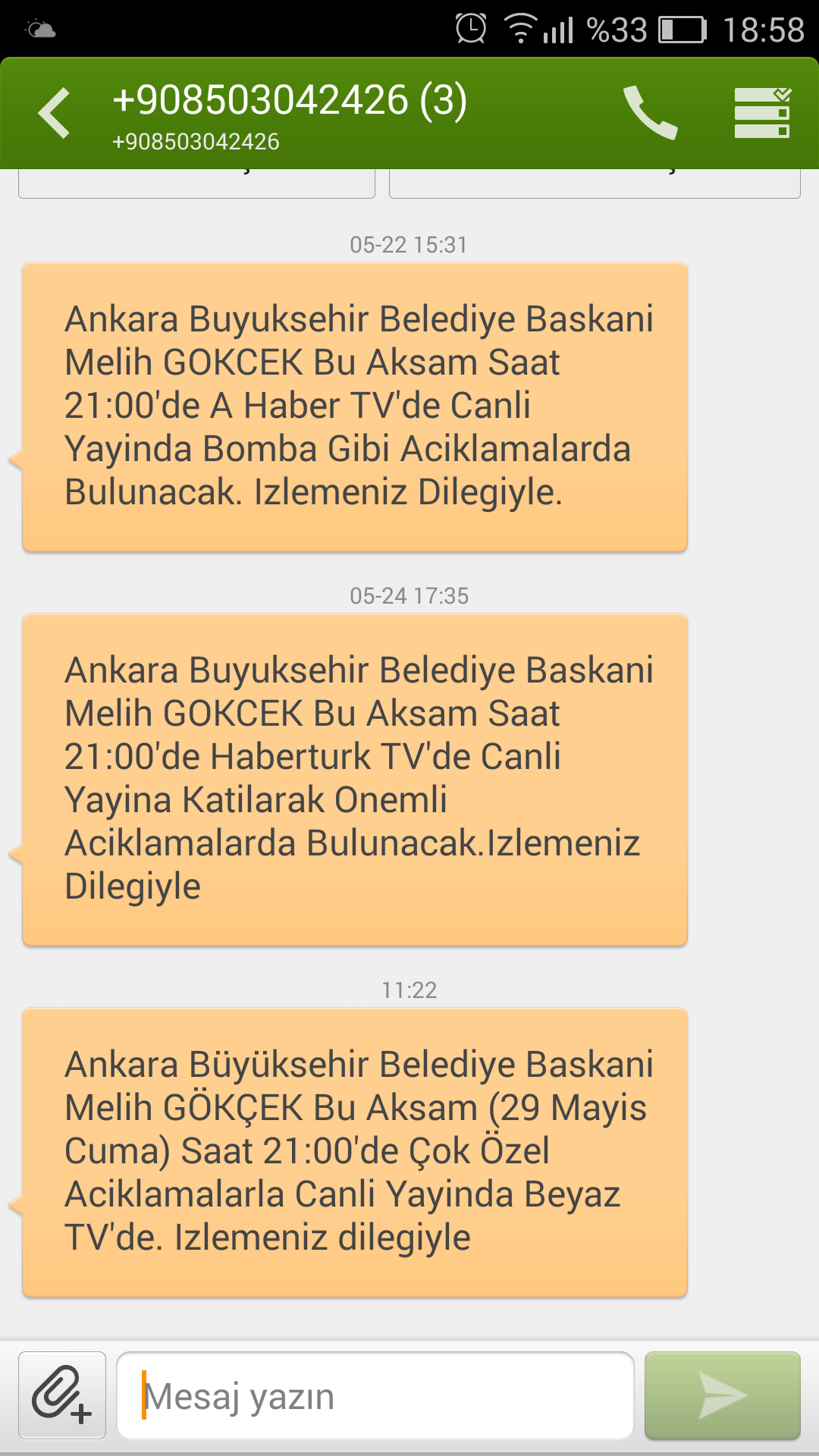
Task: Select the A Haber TV message bubble
Action: (x=355, y=407)
